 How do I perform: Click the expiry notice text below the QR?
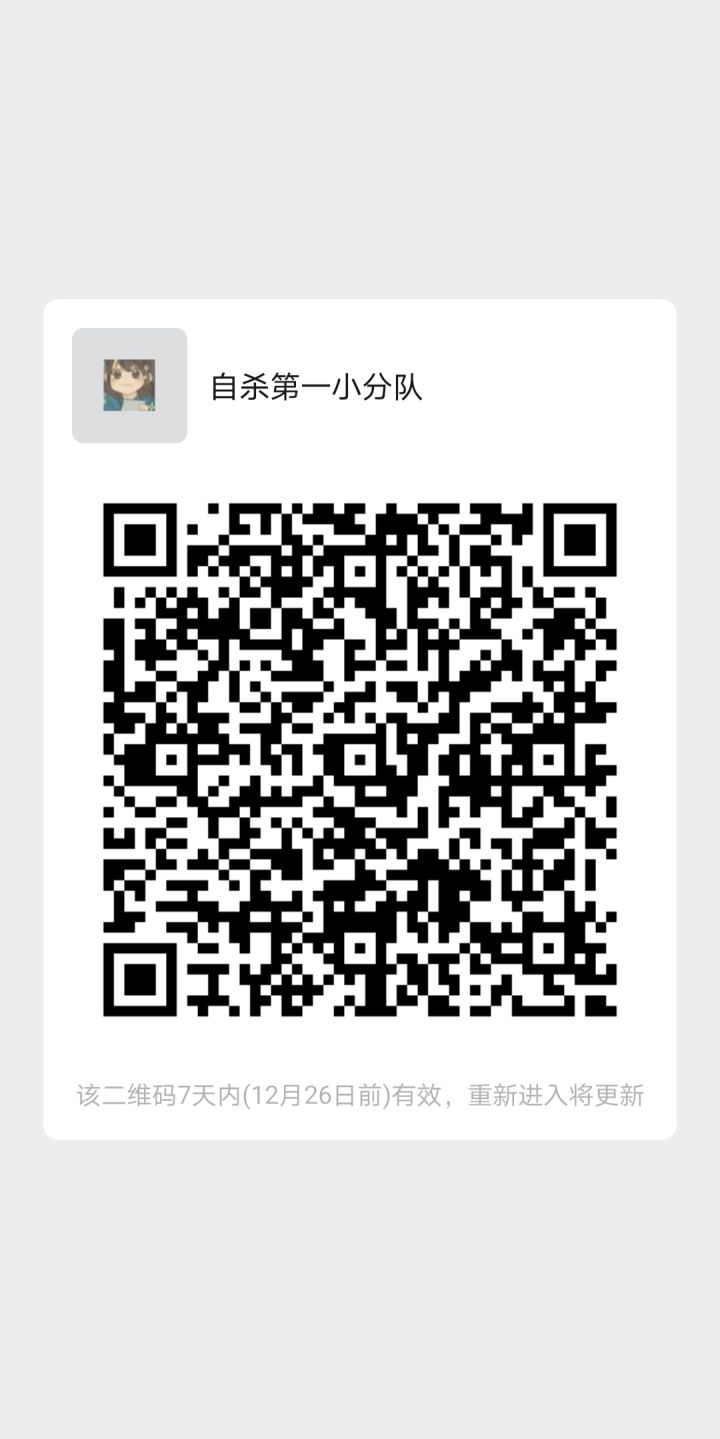tap(360, 1096)
